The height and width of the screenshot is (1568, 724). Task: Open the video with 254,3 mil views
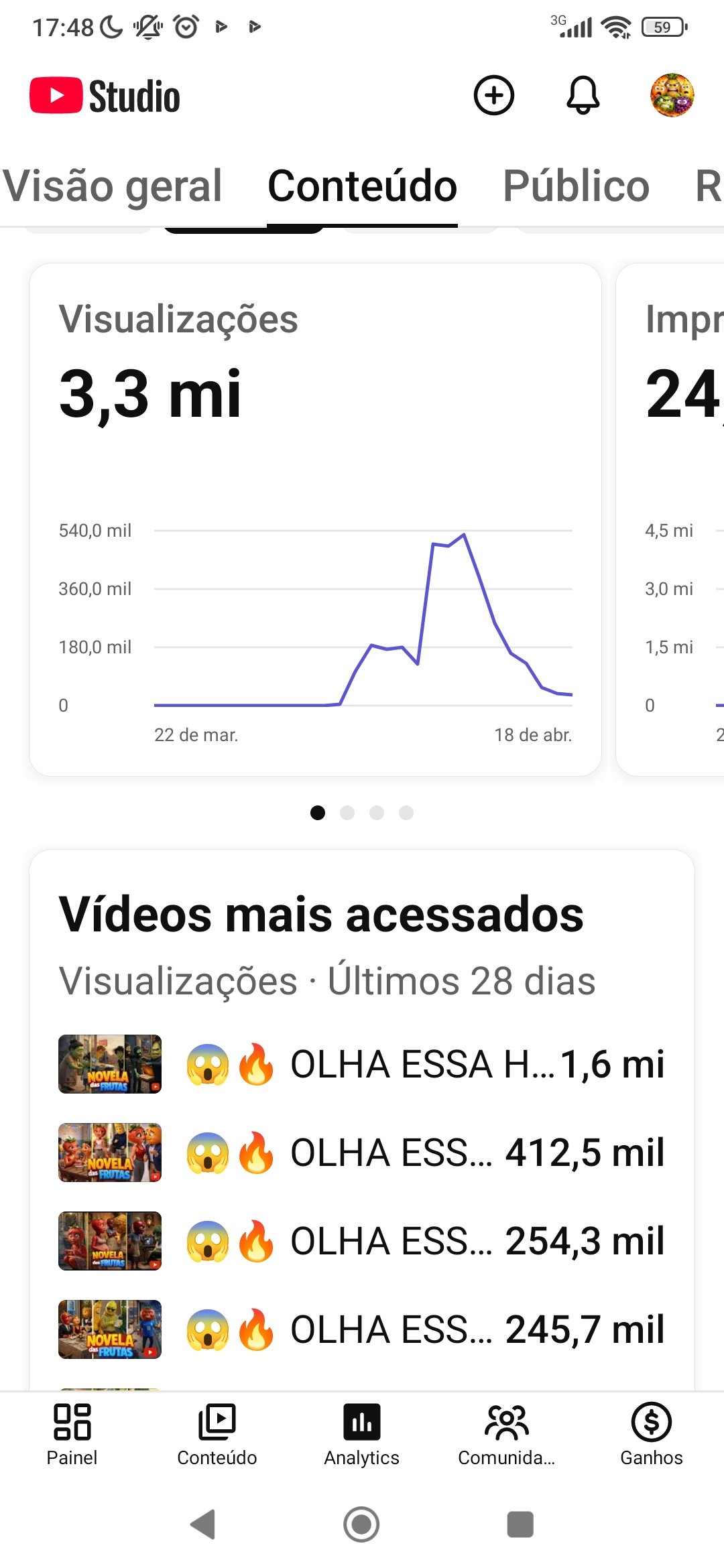click(362, 1241)
